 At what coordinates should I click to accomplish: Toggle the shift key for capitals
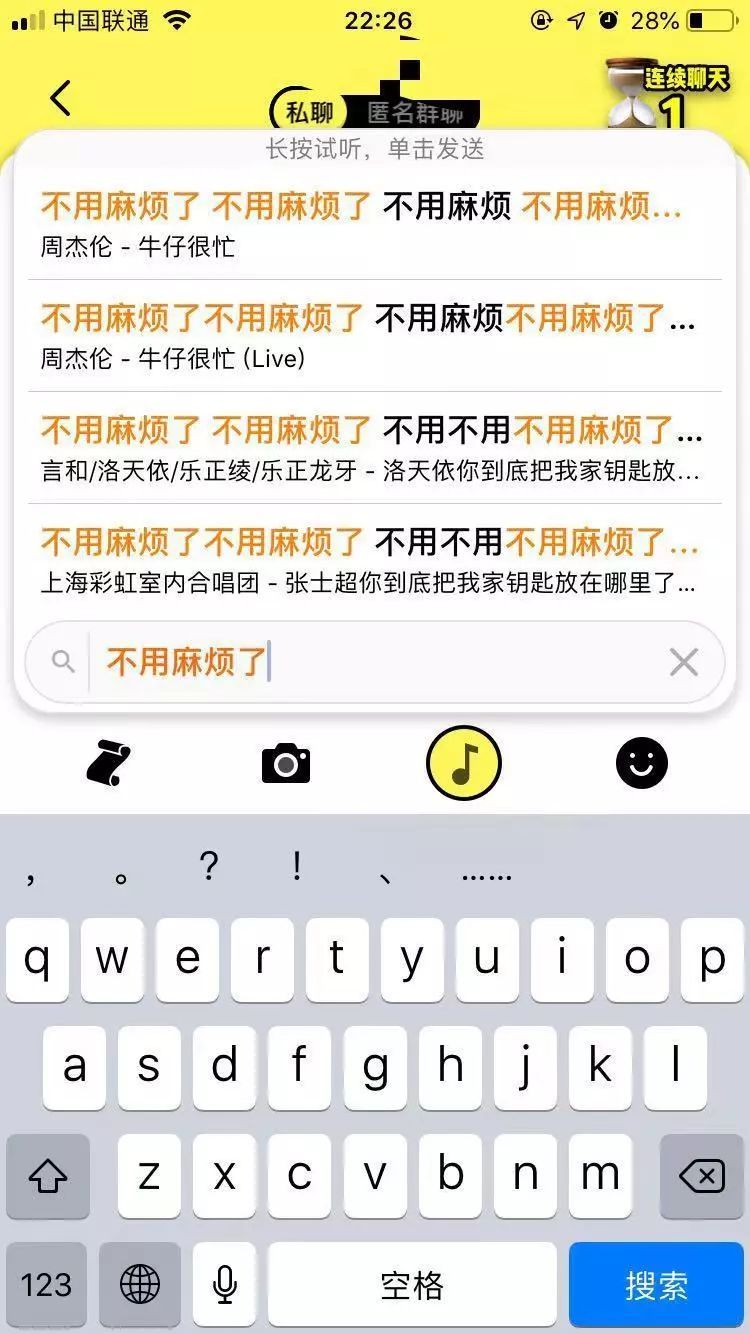click(x=48, y=1177)
